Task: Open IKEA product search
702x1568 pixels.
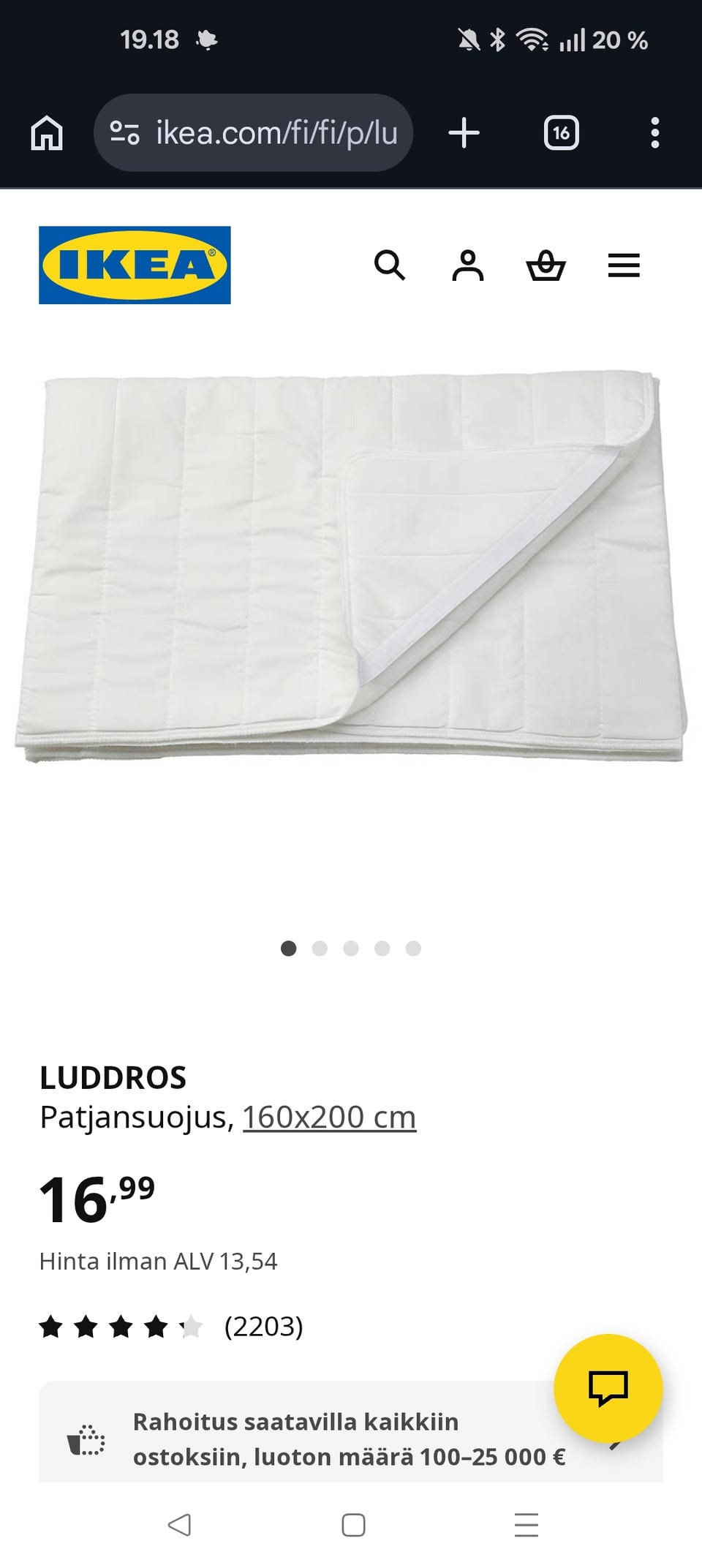Action: point(390,265)
